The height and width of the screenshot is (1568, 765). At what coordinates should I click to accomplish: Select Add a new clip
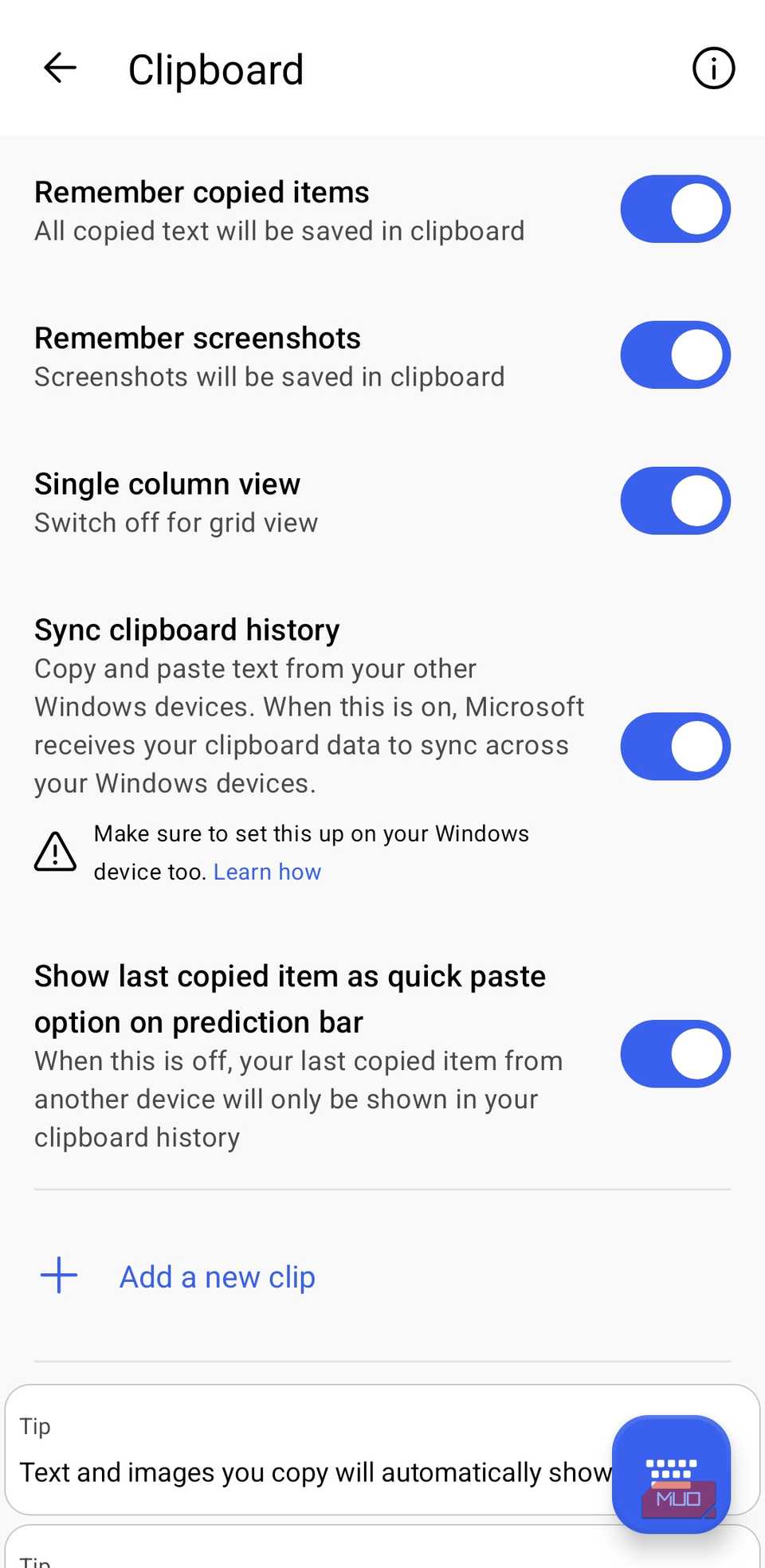click(x=216, y=1276)
